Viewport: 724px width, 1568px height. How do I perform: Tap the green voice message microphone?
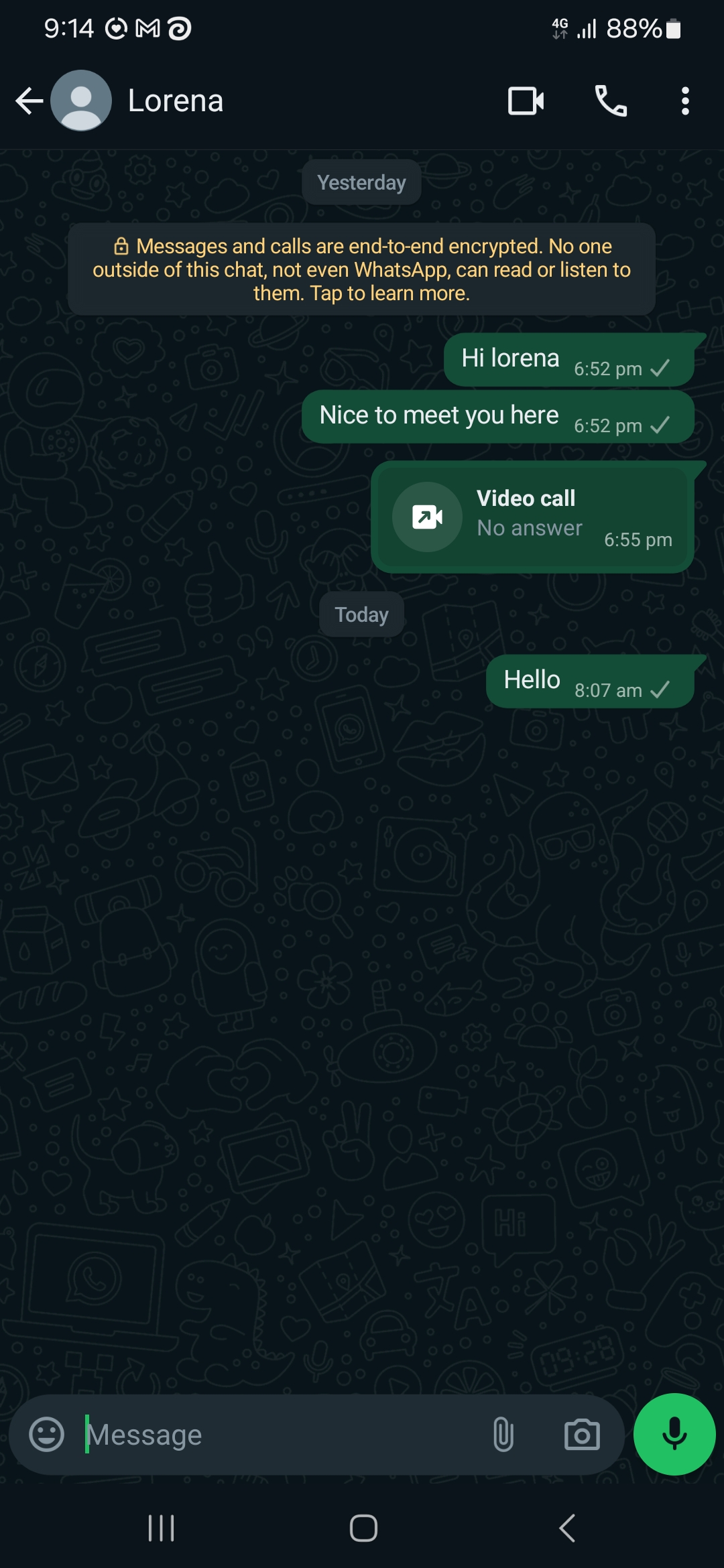click(x=674, y=1434)
